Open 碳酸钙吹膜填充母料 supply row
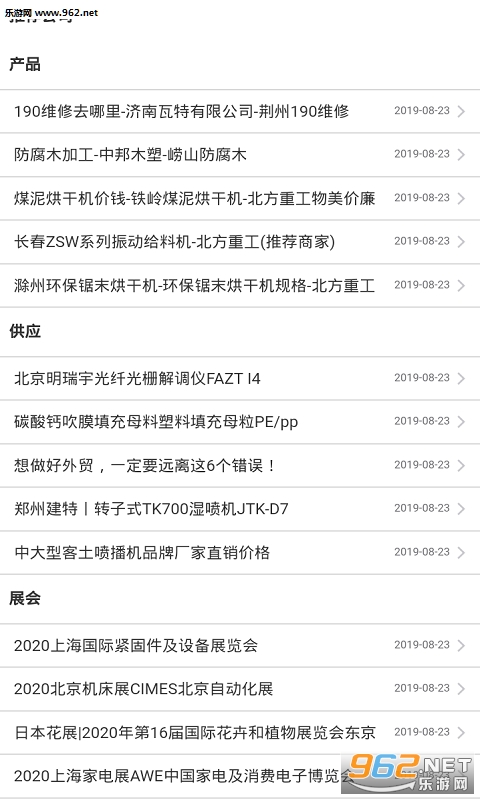480x800 pixels. [x=240, y=422]
